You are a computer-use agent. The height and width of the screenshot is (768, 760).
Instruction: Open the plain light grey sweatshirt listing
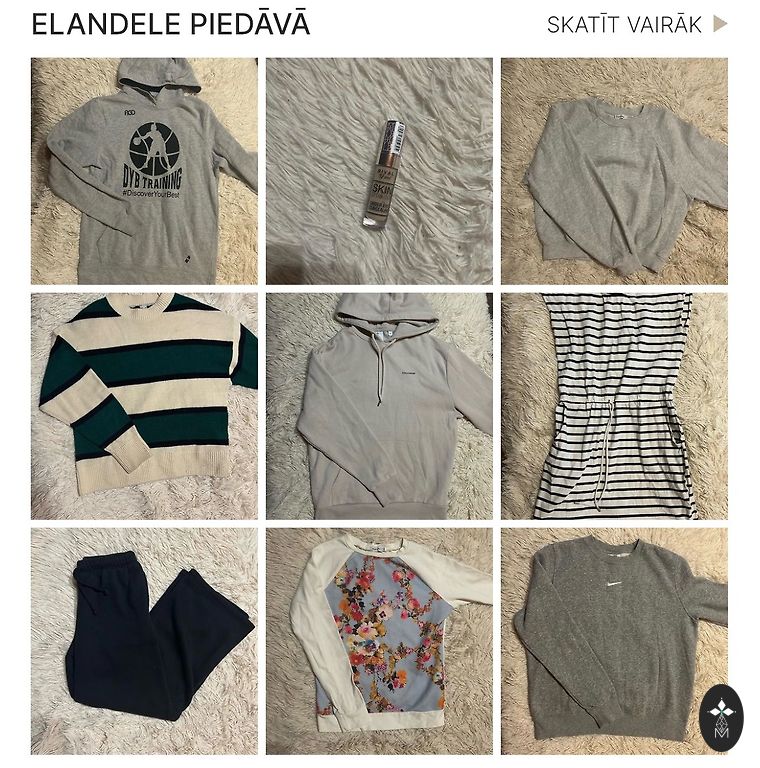614,171
